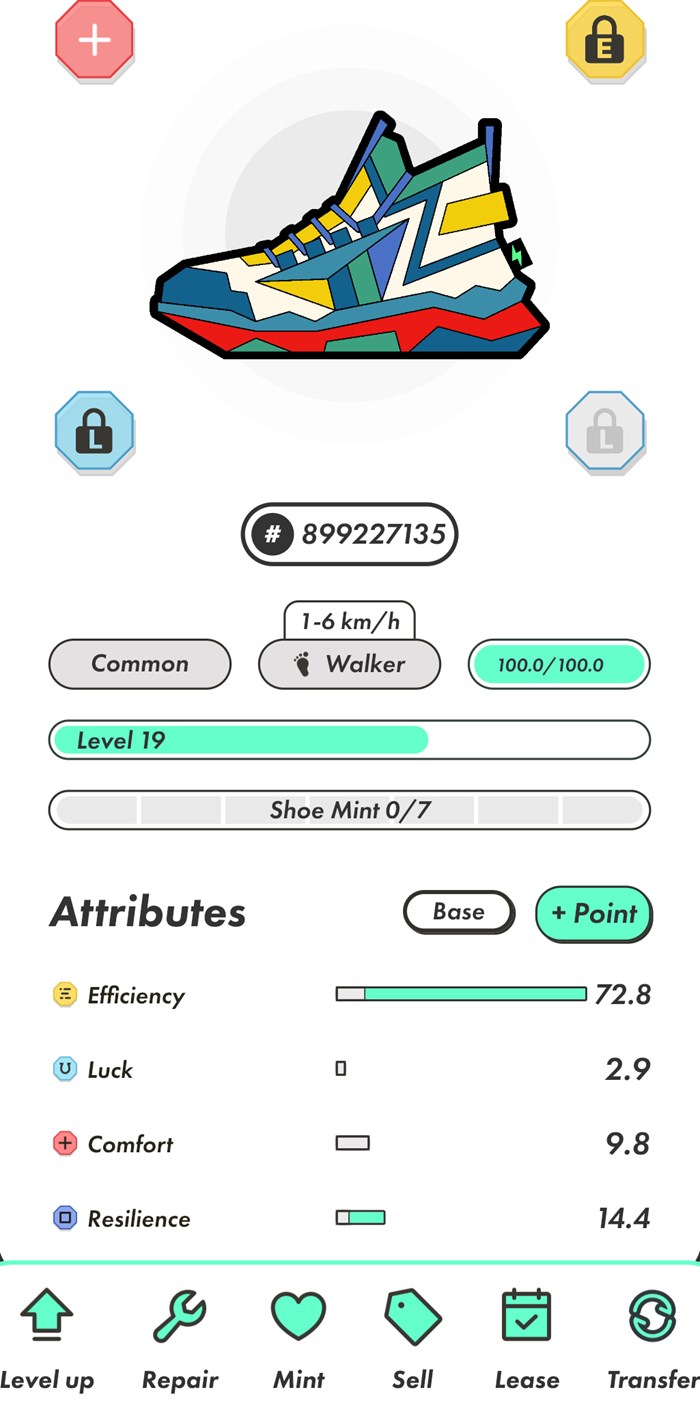Switch attributes view to Base
Screen dimensions: 700x1418
(459, 912)
